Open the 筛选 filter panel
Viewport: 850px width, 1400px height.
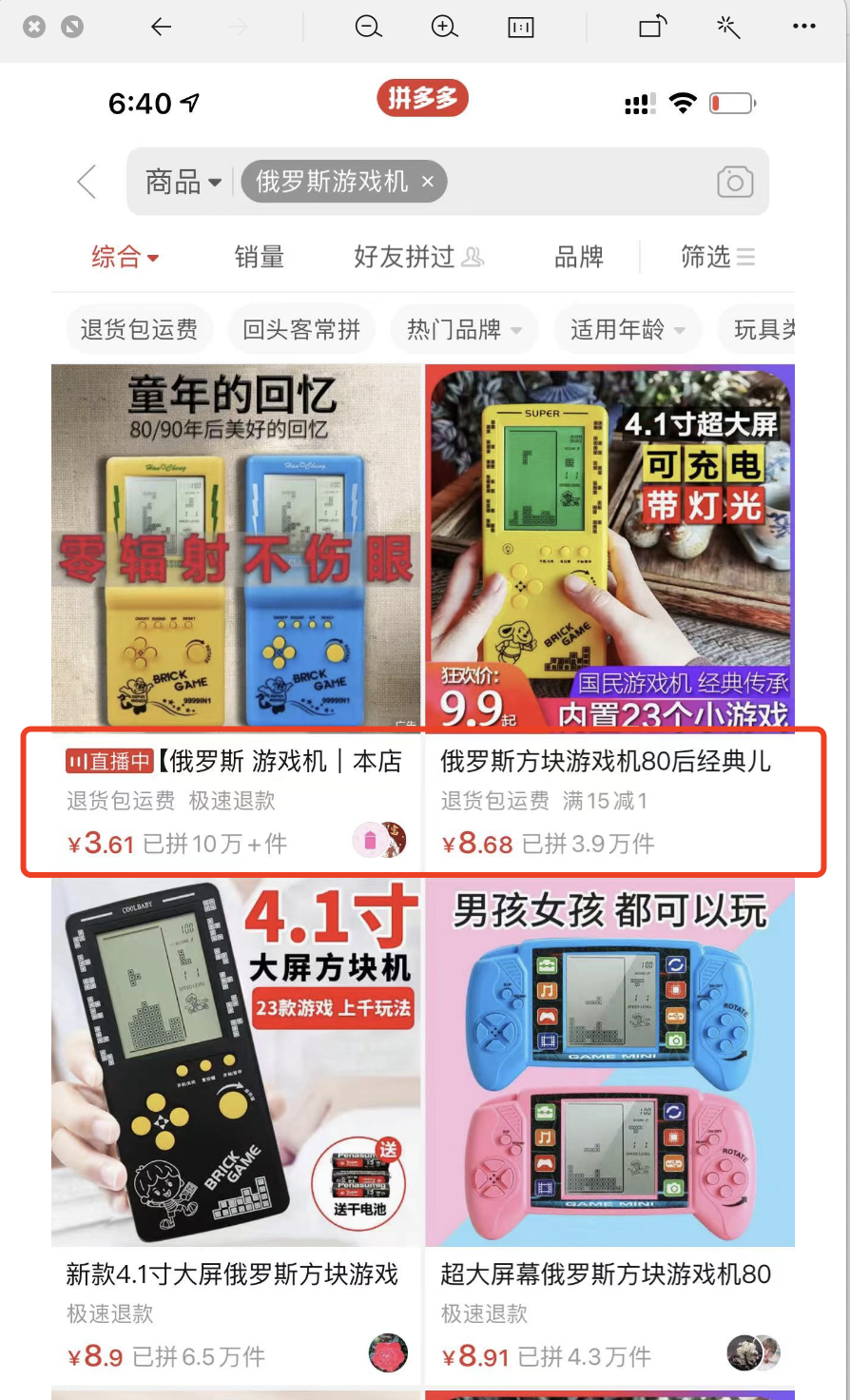click(x=717, y=257)
